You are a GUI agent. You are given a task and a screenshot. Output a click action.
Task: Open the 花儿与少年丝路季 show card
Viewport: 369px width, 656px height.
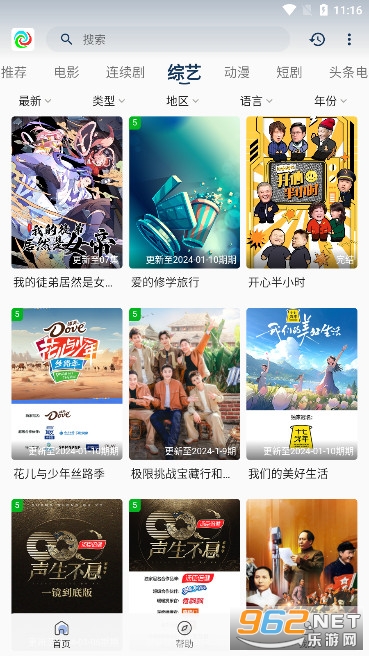click(x=67, y=394)
